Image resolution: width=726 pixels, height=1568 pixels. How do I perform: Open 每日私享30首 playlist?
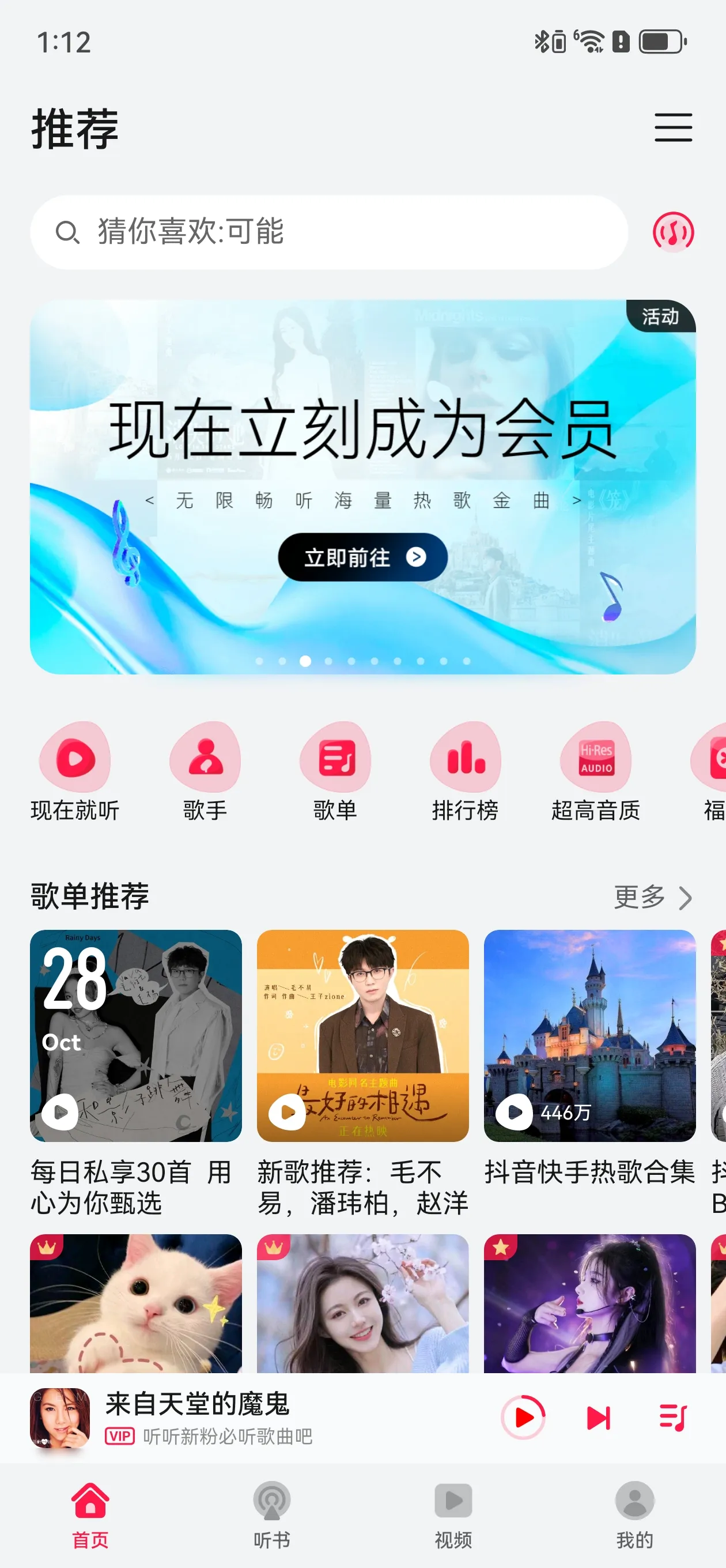[x=136, y=1035]
